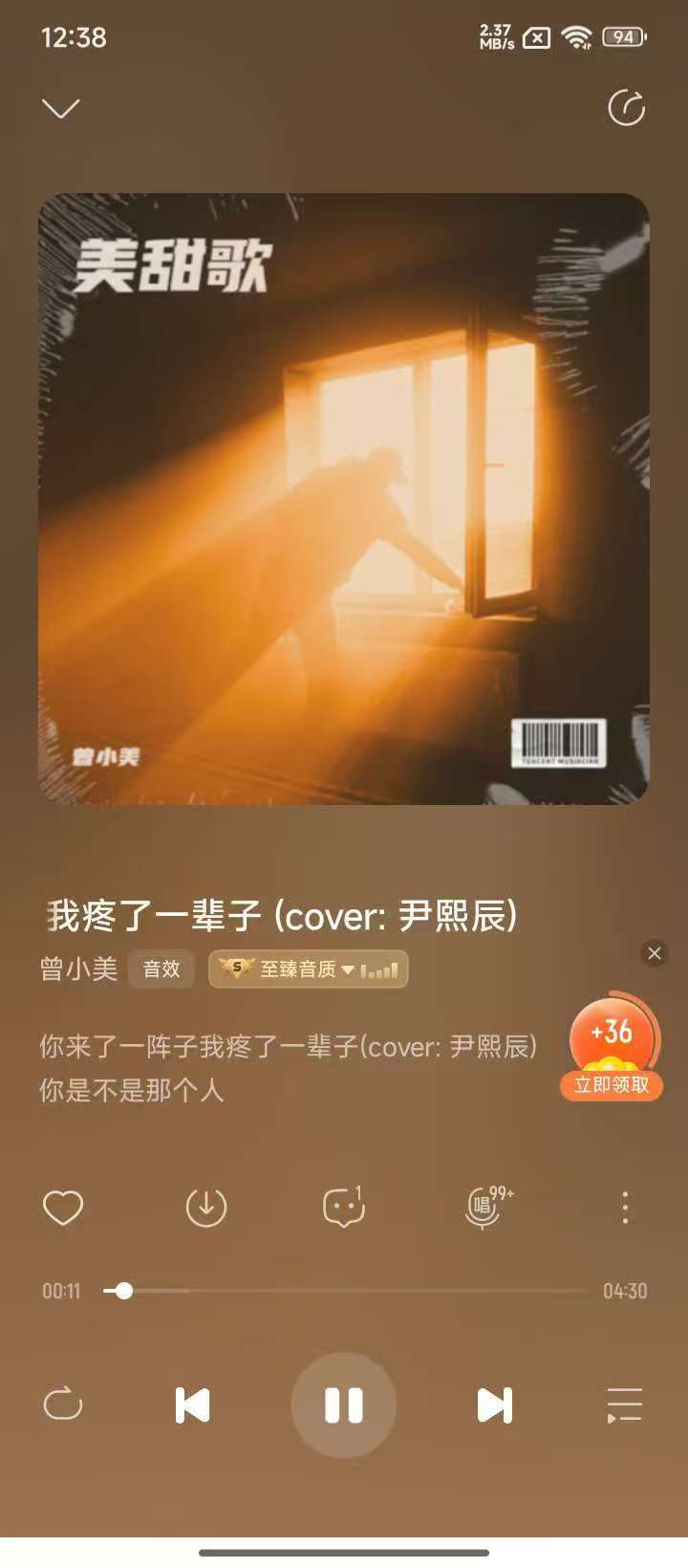Open the sing-along karaoke icon

tap(484, 1208)
